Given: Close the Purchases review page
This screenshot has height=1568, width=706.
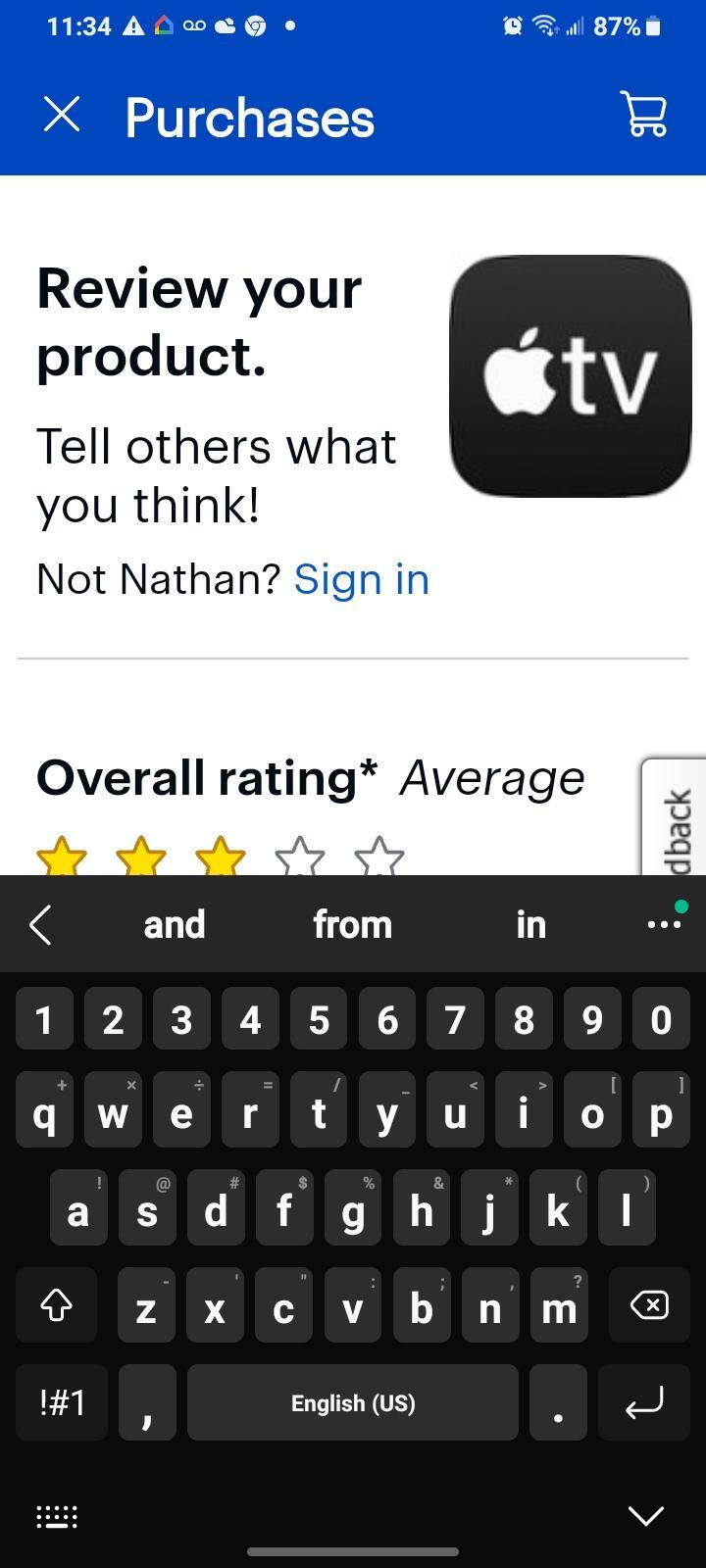Looking at the screenshot, I should pos(62,116).
